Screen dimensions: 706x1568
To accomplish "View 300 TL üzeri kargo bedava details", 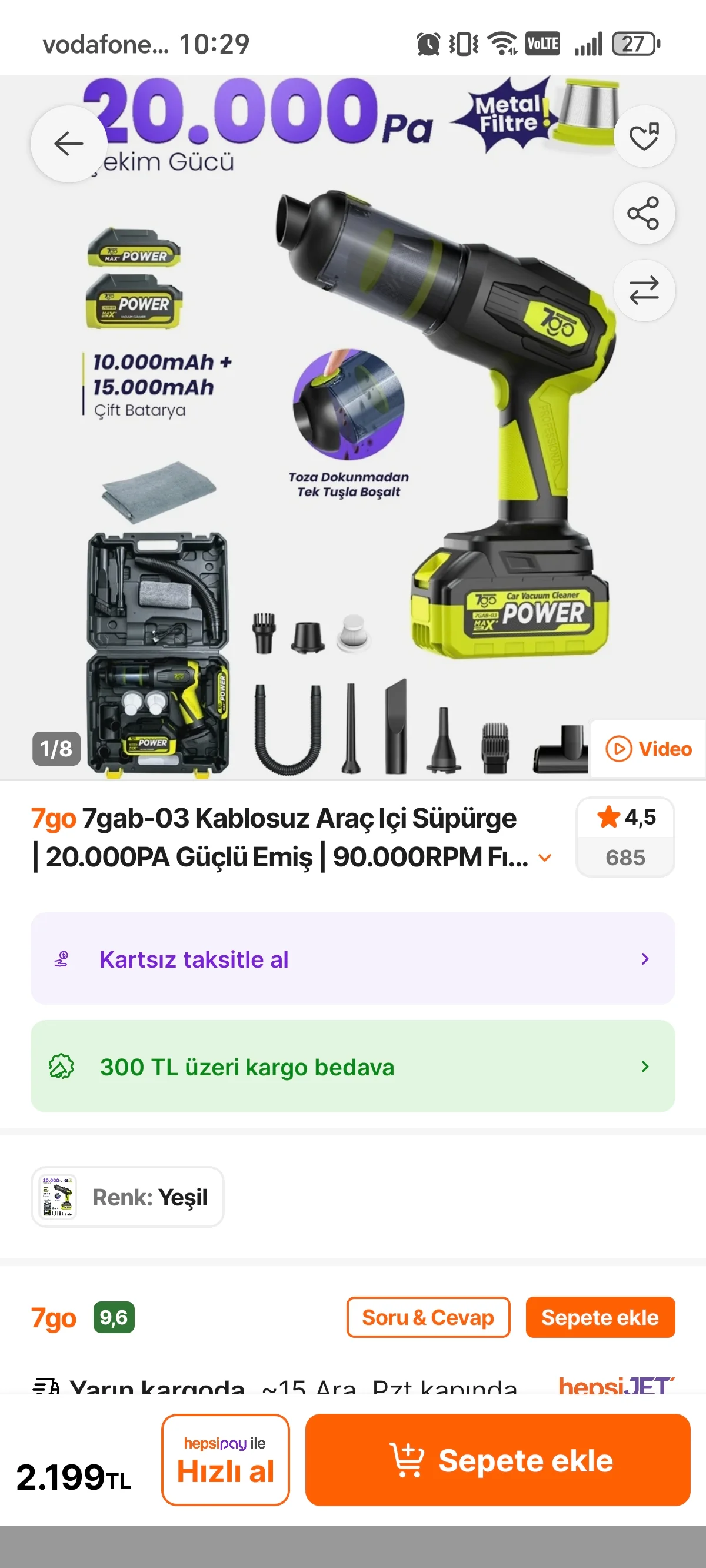I will pyautogui.click(x=352, y=1067).
